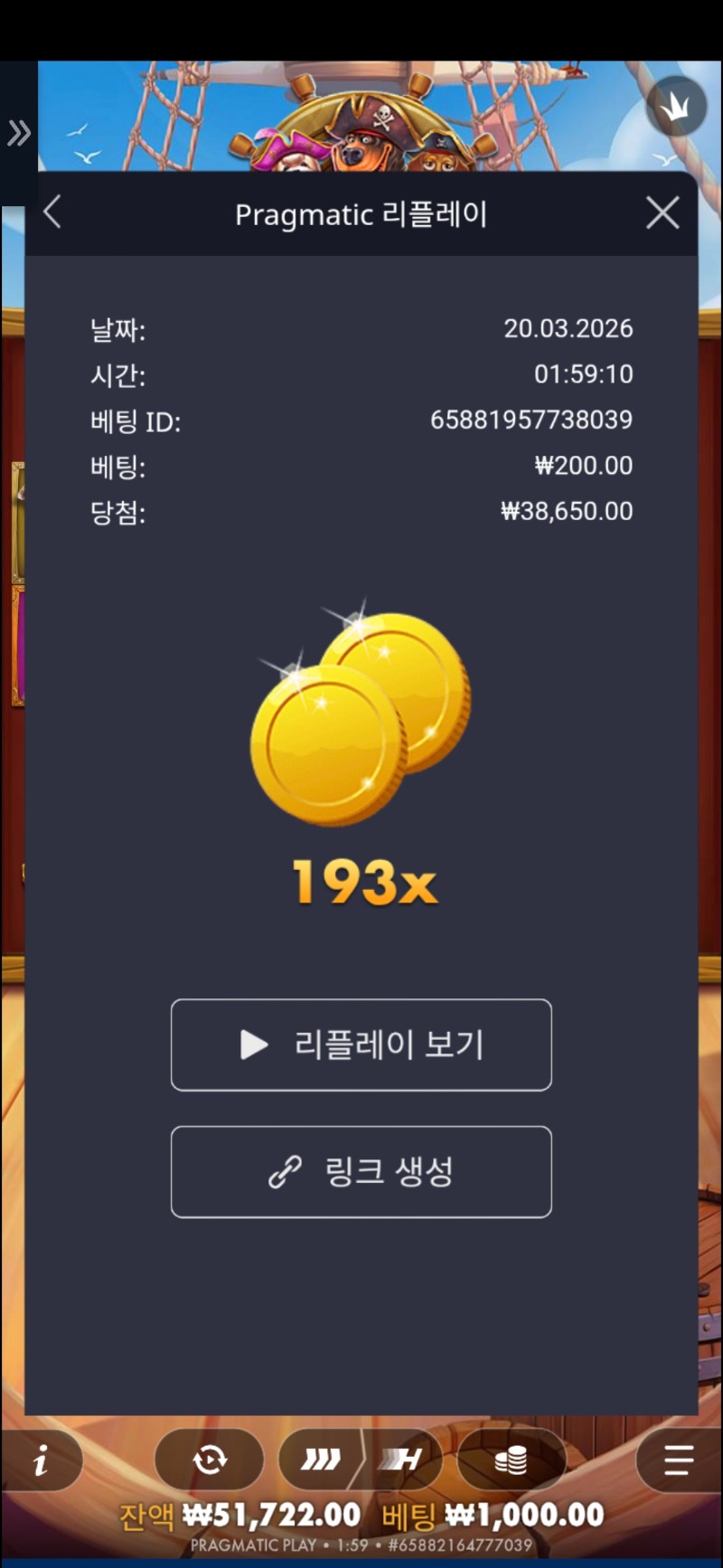Open the autoplay settings

[210, 1459]
